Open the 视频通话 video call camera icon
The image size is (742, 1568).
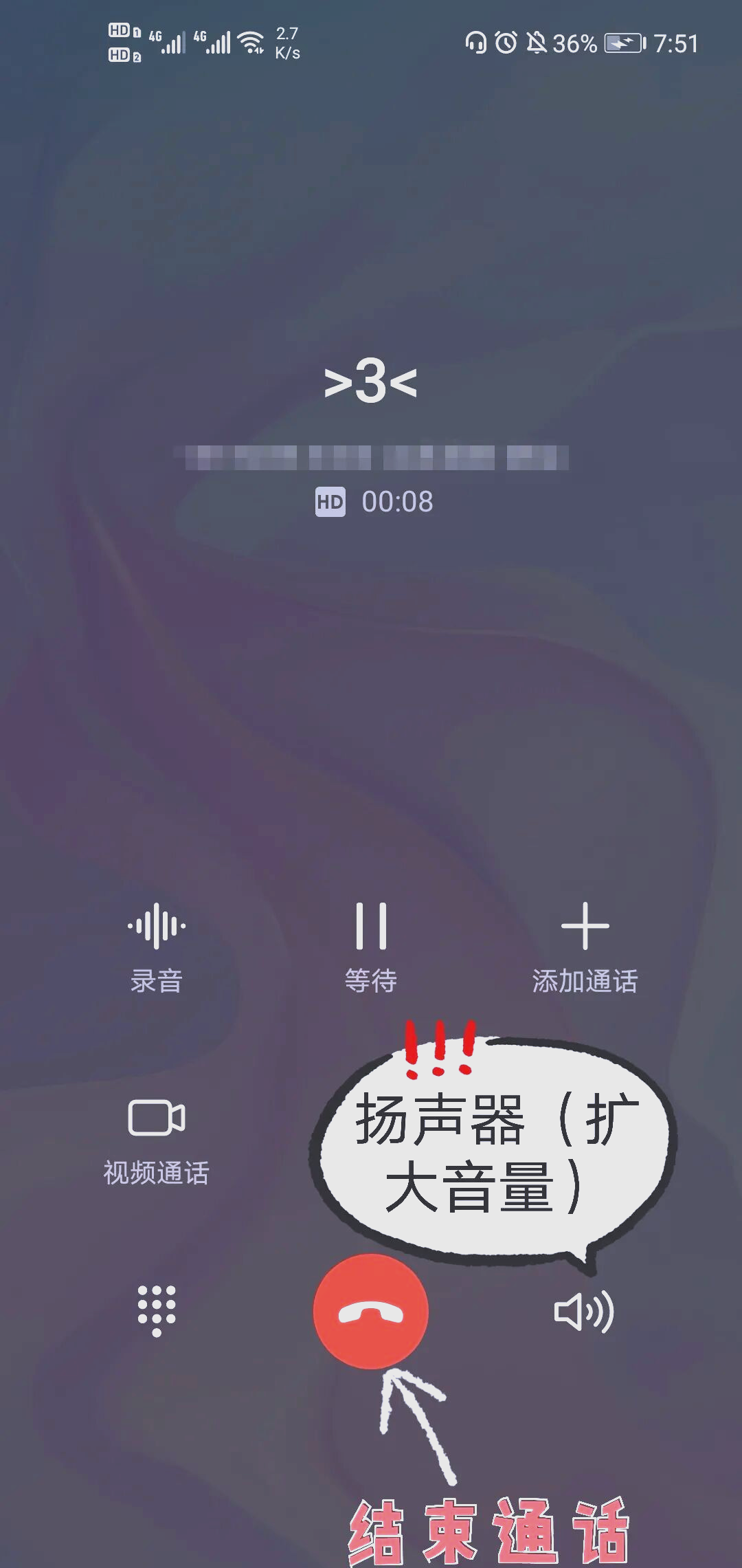[x=157, y=1116]
